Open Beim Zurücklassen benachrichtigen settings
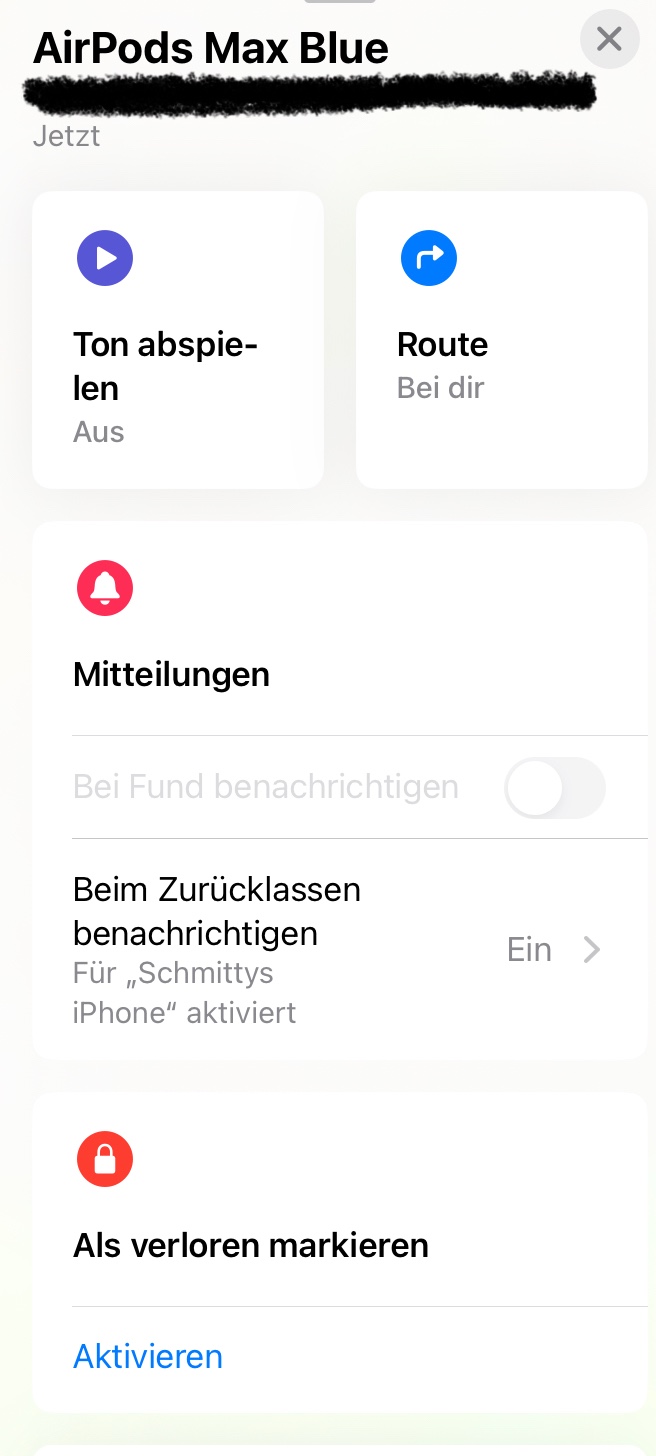Image resolution: width=656 pixels, height=1456 pixels. [340, 948]
